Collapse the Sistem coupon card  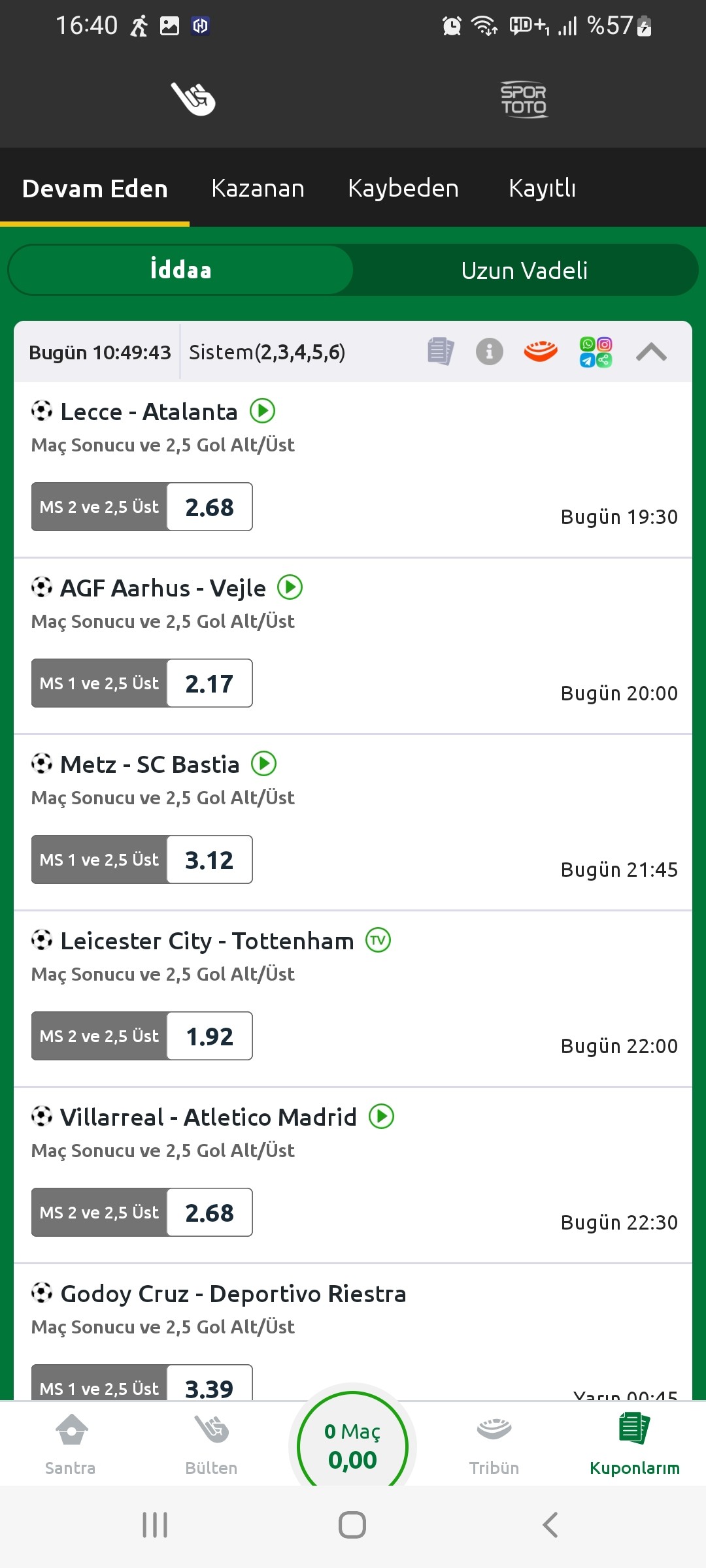(651, 352)
